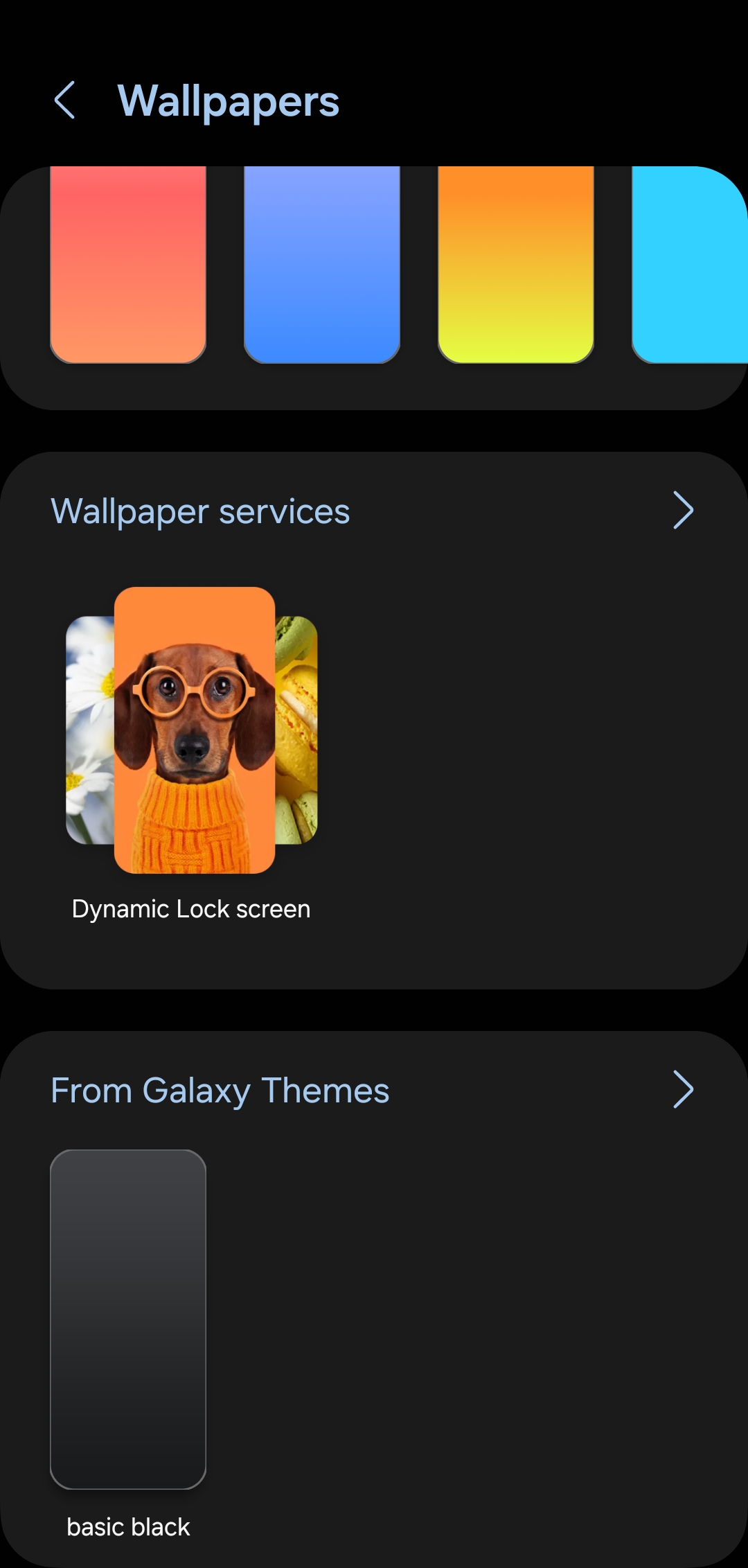
Task: Select the basic black wallpaper
Action: 128,1319
